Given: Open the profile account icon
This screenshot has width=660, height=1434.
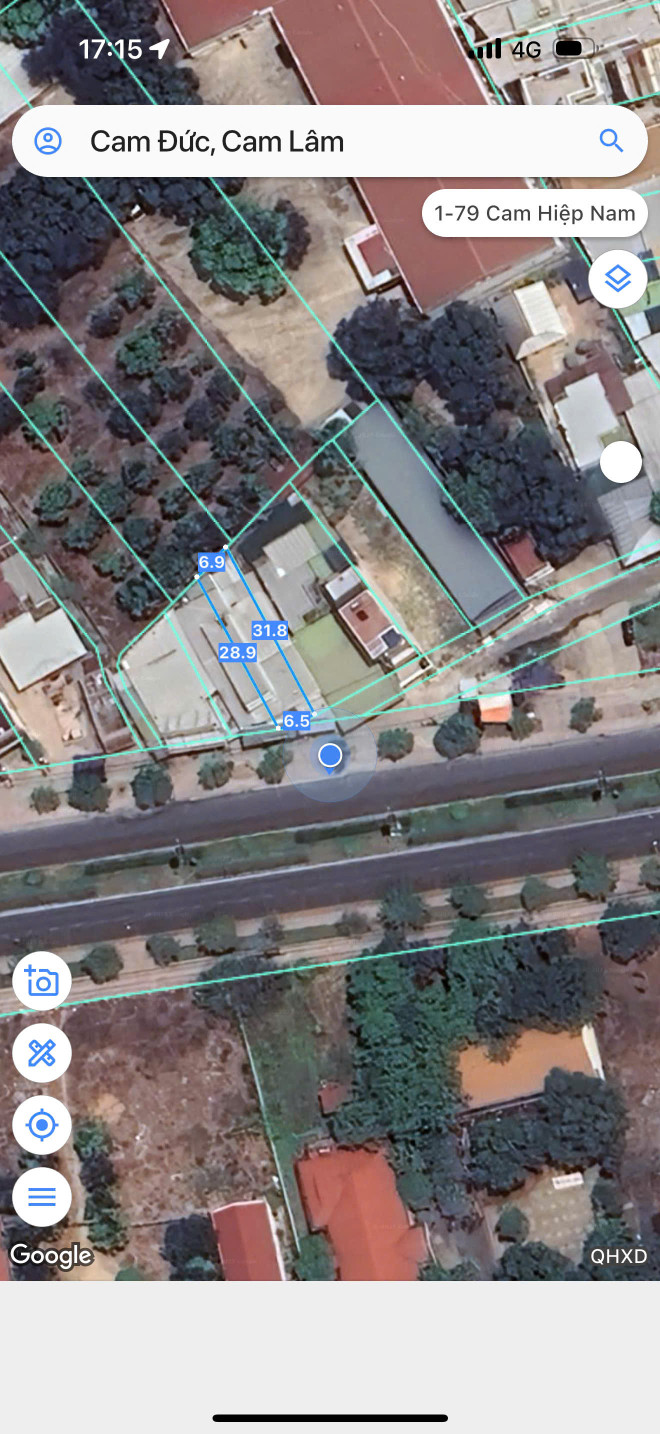Looking at the screenshot, I should pyautogui.click(x=48, y=141).
